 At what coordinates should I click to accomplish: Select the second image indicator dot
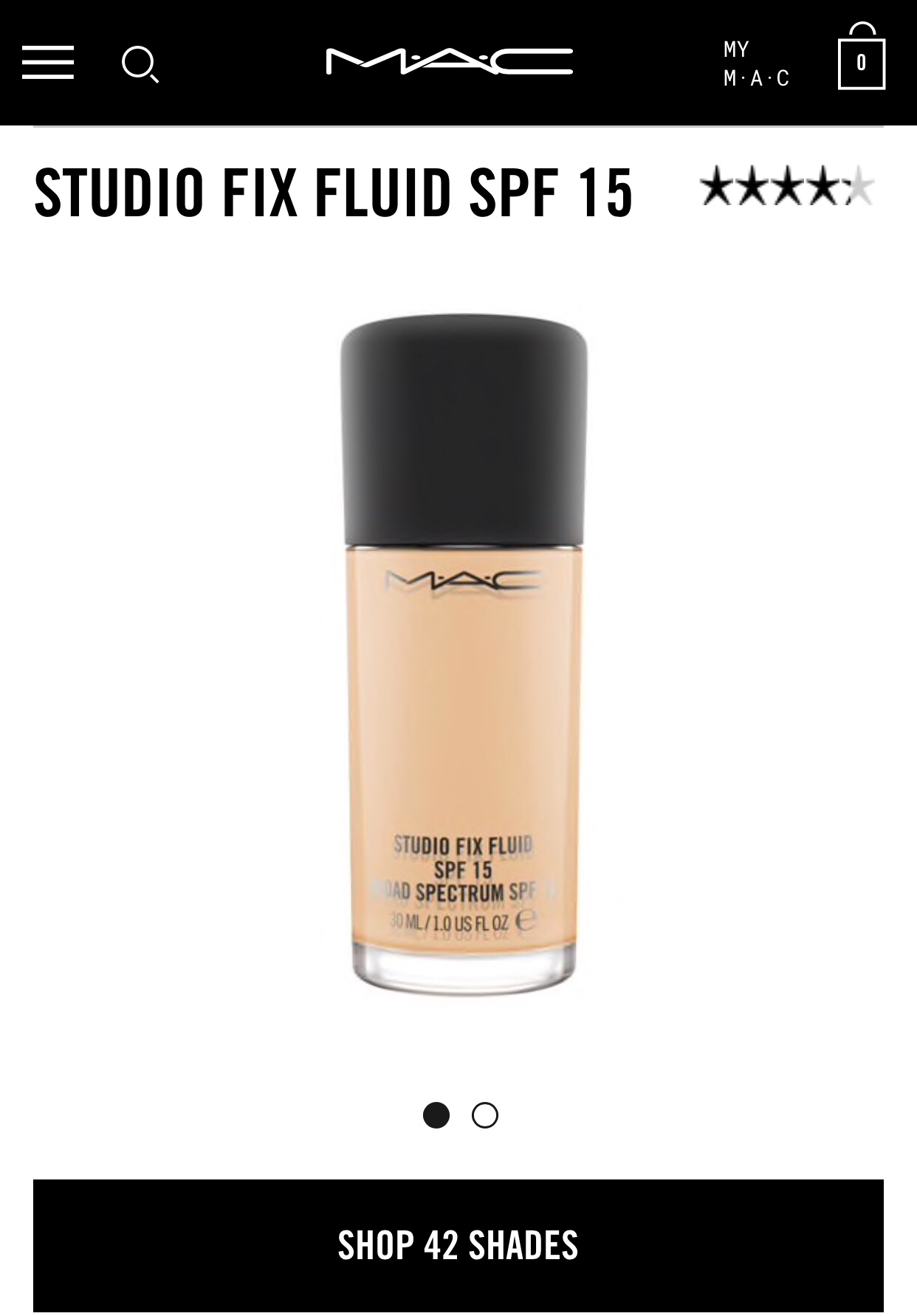[x=485, y=1115]
